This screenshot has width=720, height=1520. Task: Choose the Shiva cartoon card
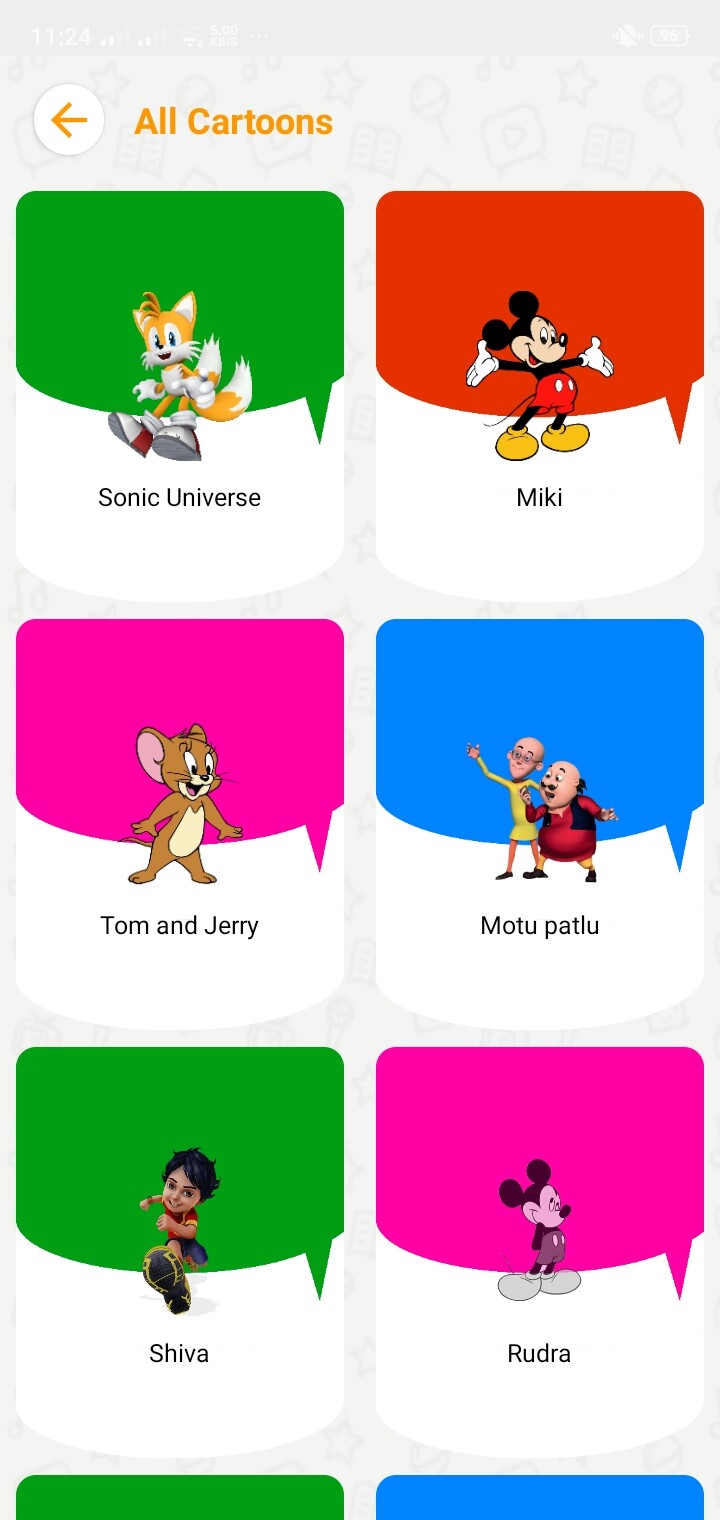(x=180, y=1250)
